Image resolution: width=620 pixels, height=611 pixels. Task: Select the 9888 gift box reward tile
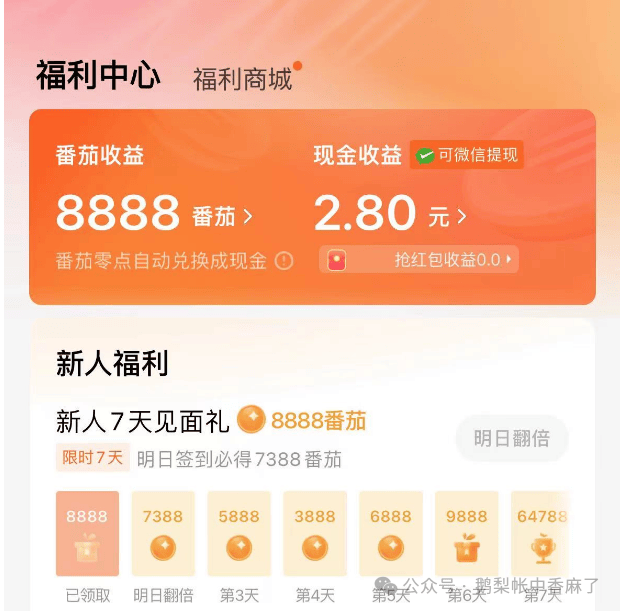467,535
